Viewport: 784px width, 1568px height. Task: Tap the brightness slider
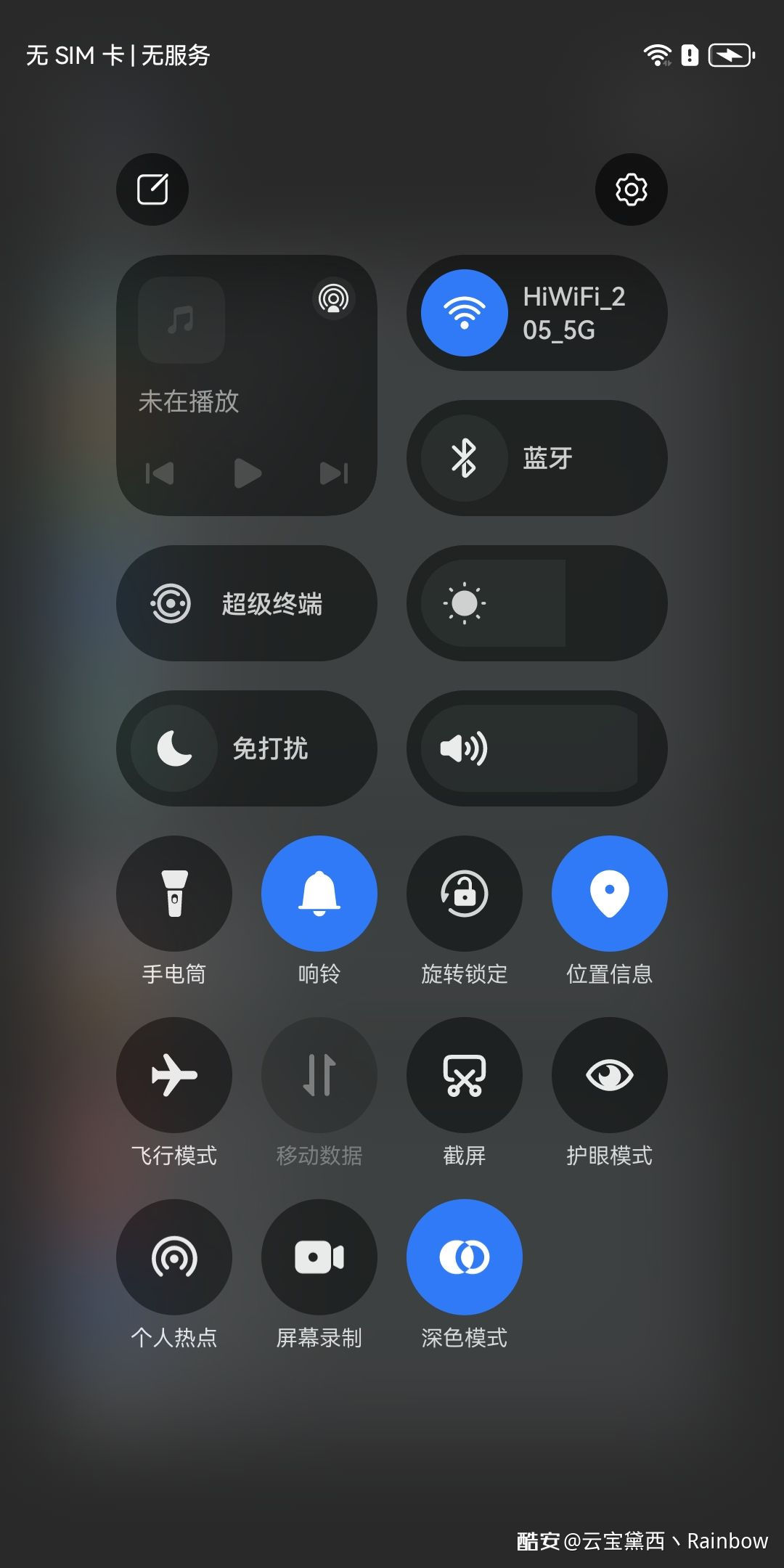pyautogui.click(x=537, y=603)
